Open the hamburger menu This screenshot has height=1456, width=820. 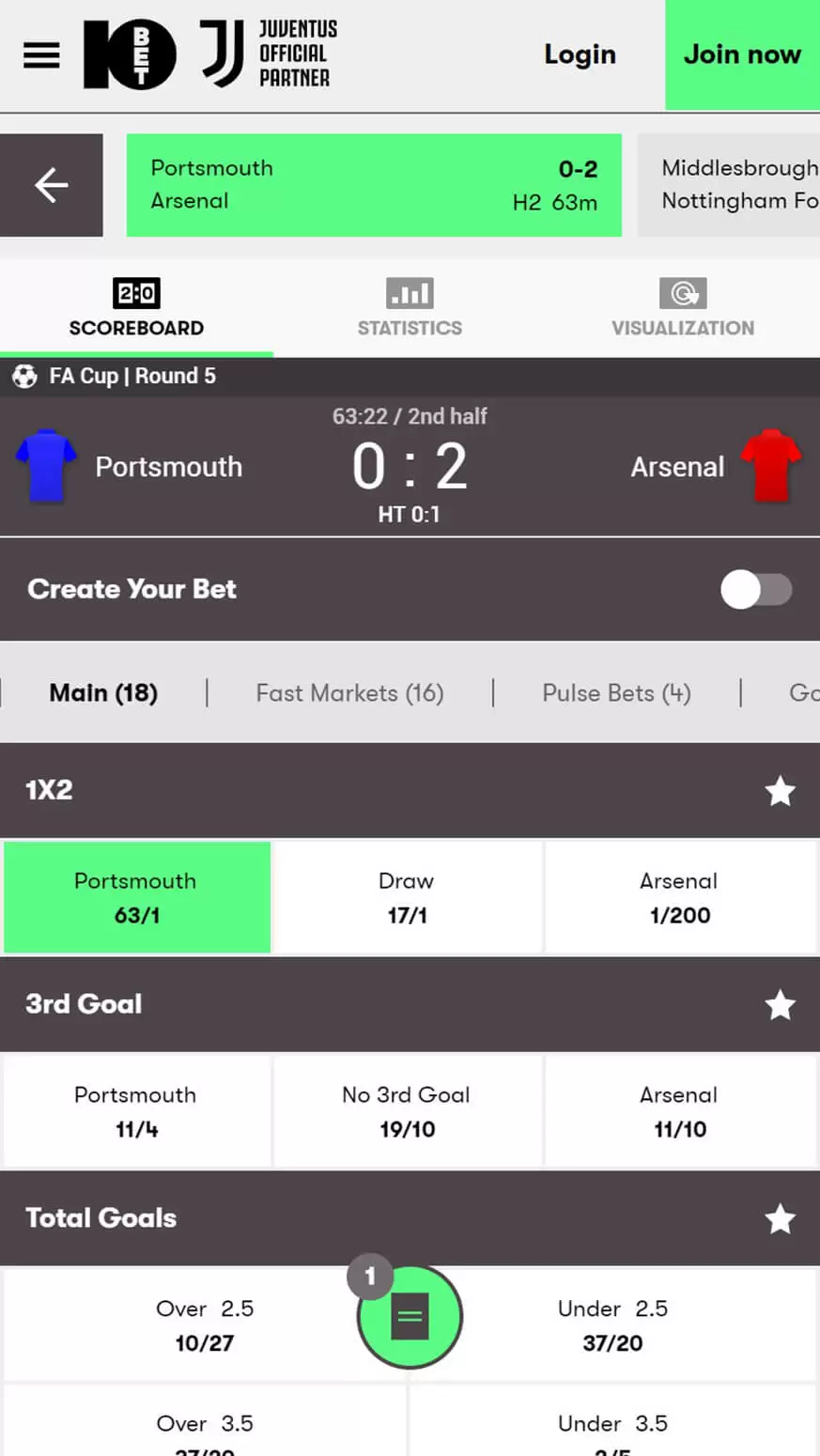click(41, 55)
